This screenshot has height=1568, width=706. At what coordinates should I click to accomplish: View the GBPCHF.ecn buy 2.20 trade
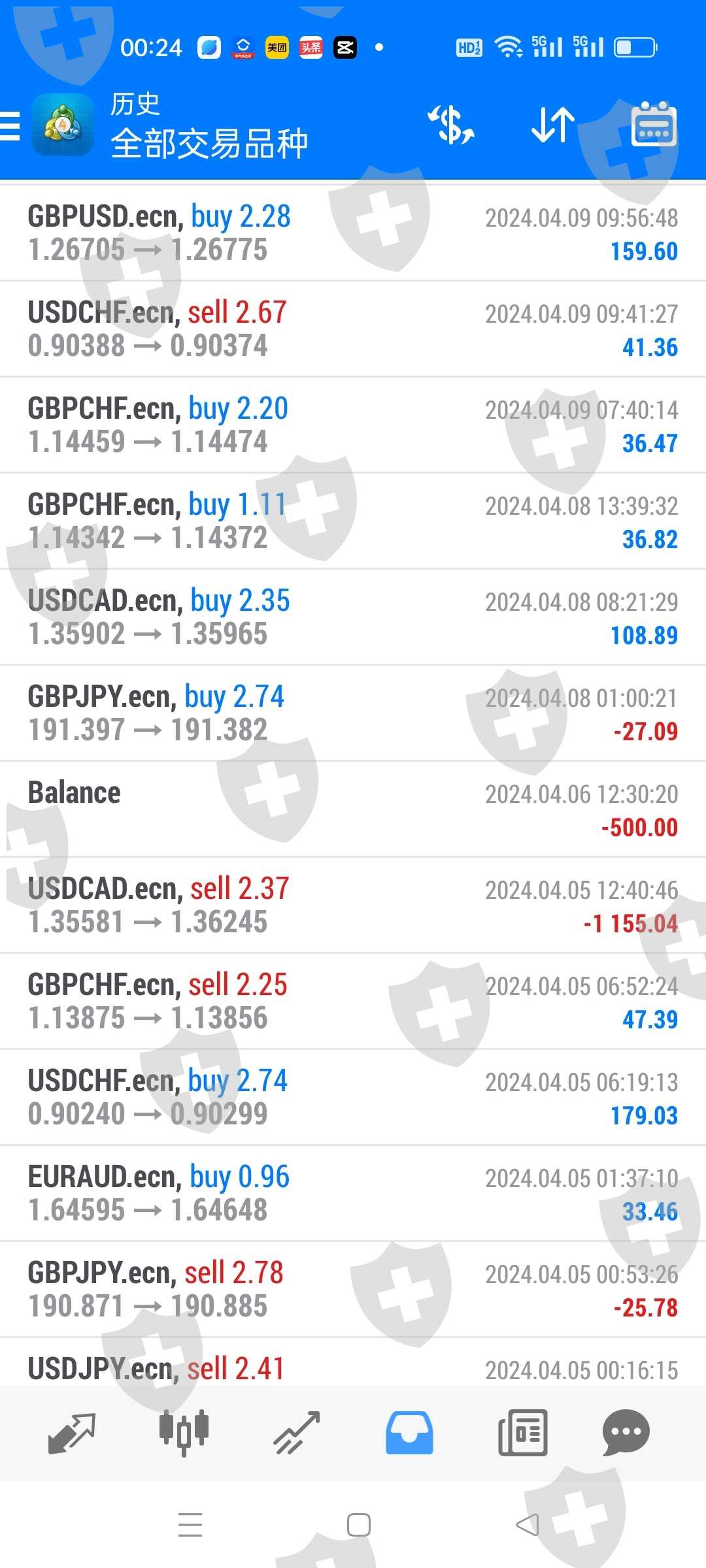pyautogui.click(x=353, y=425)
